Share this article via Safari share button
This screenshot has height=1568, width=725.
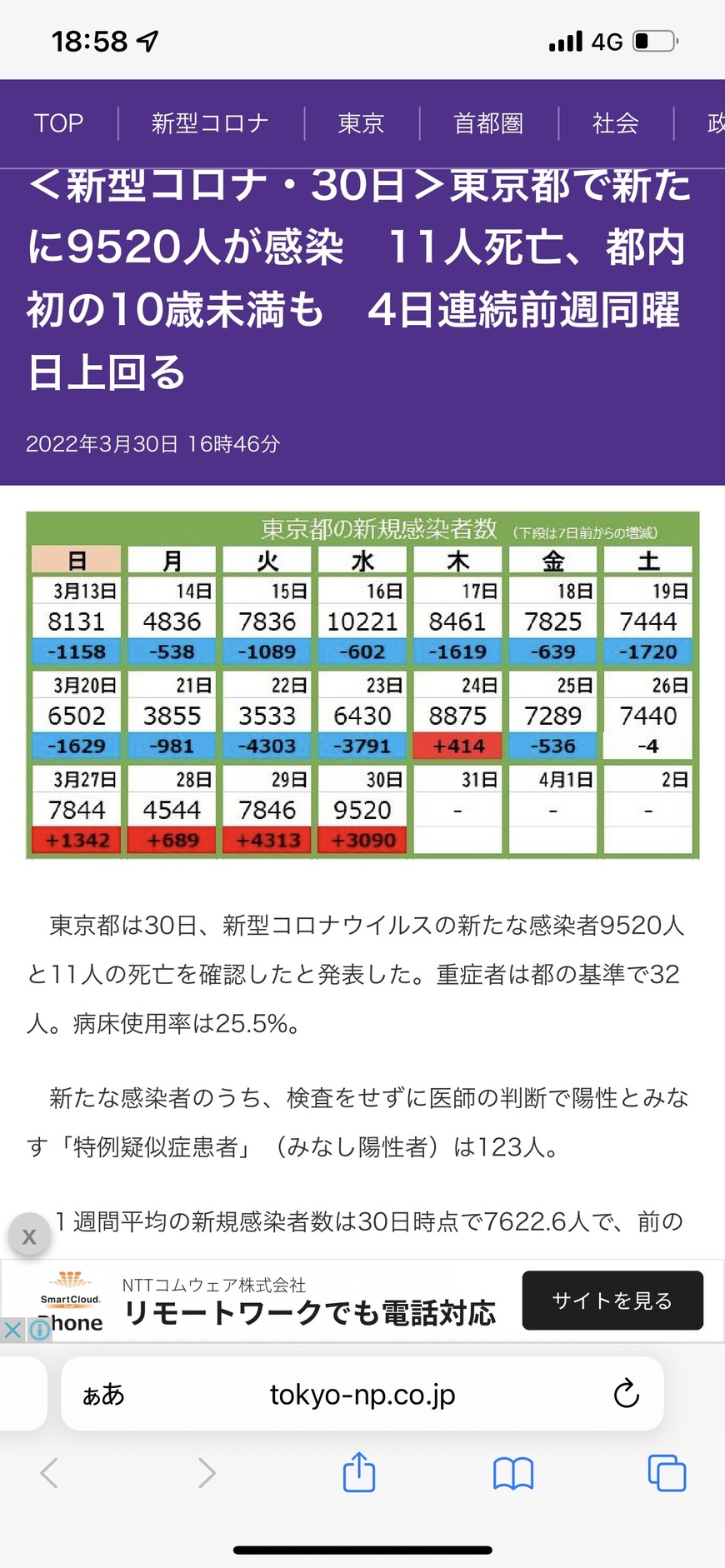pyautogui.click(x=359, y=1471)
